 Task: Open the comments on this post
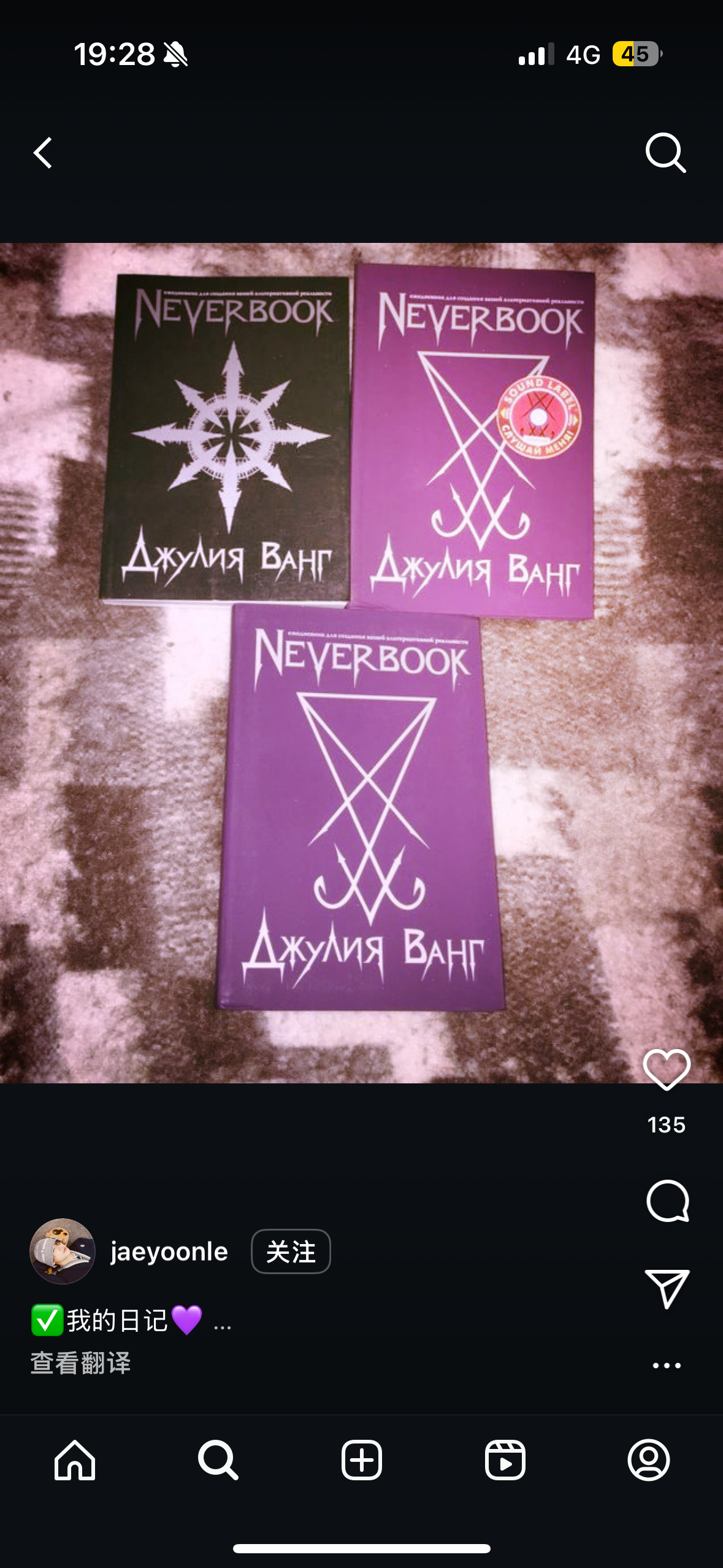(x=667, y=1201)
